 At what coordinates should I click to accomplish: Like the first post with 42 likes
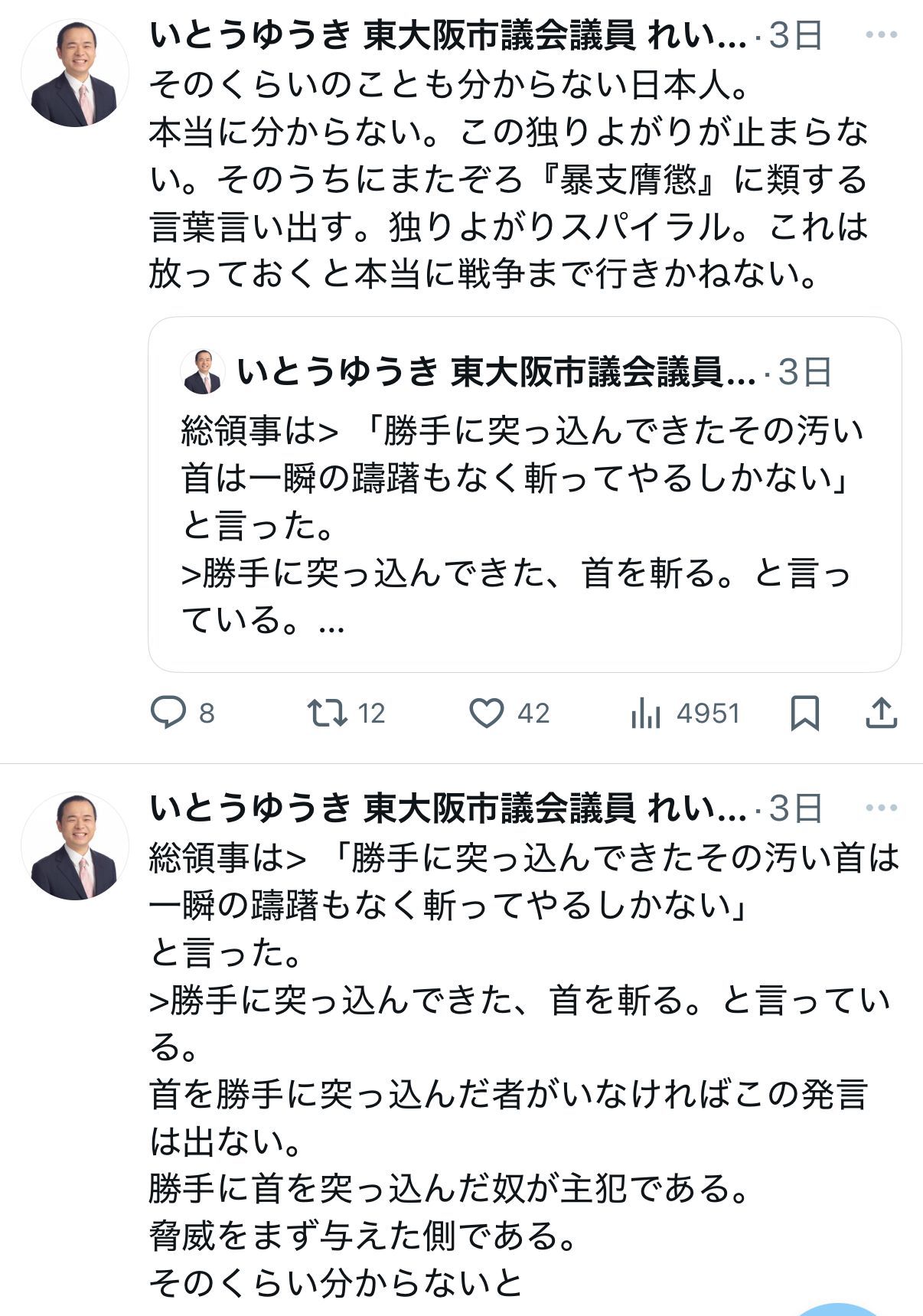487,713
